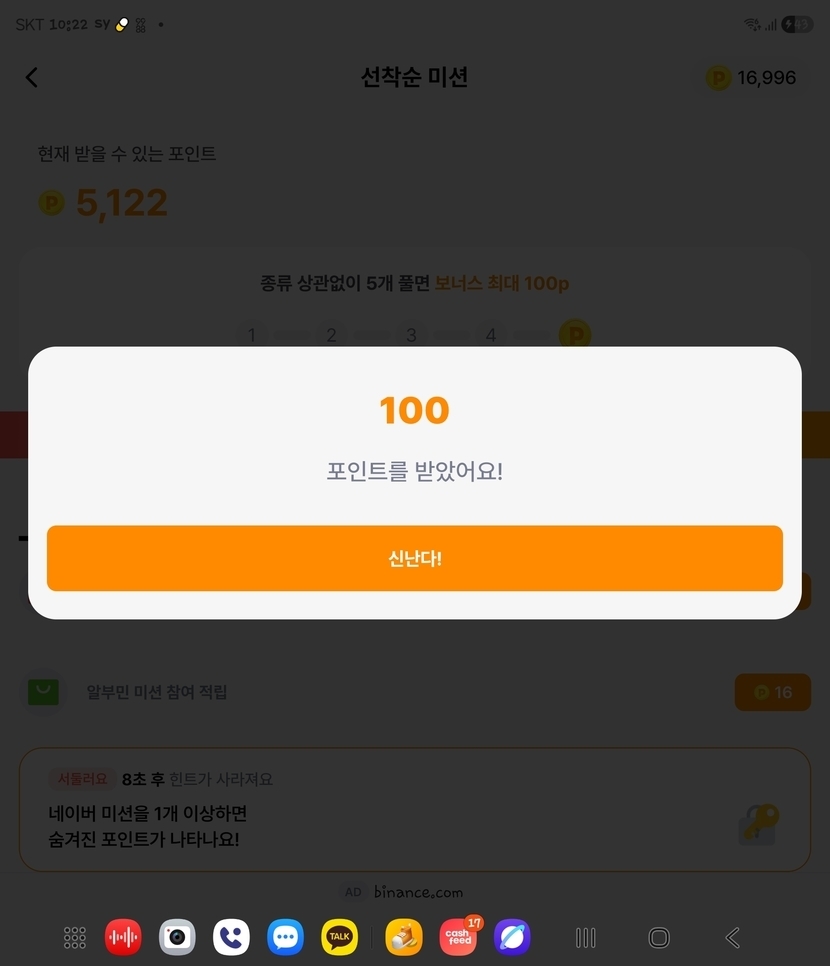
Task: Open the Phone dialer from the taskbar
Action: pyautogui.click(x=231, y=937)
